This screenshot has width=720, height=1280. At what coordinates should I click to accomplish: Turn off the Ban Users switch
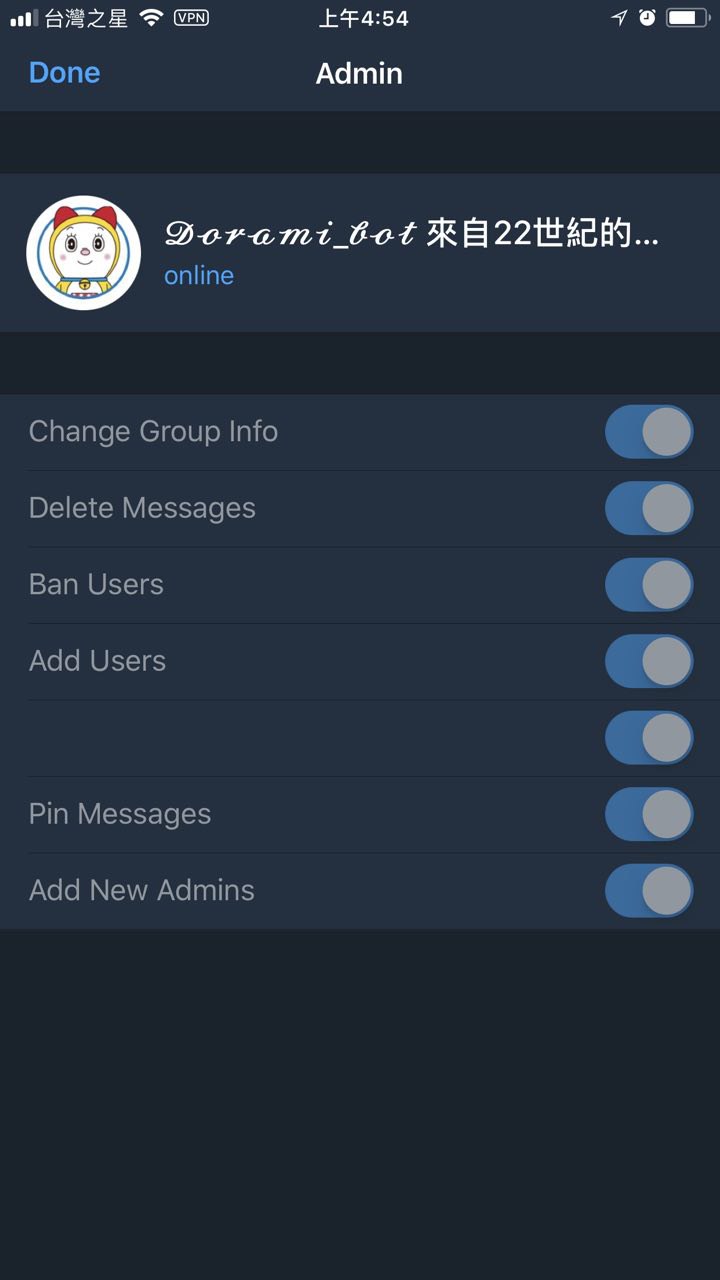[648, 585]
